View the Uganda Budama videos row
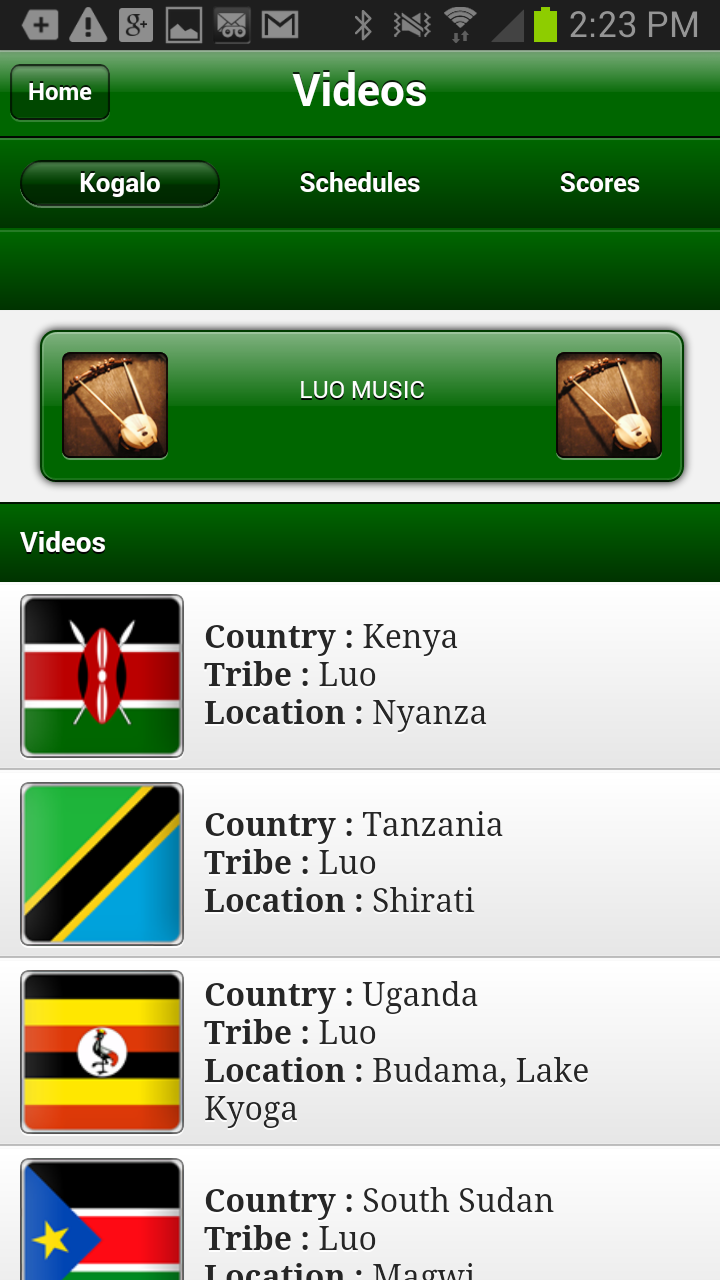720x1280 pixels. pyautogui.click(x=360, y=1051)
